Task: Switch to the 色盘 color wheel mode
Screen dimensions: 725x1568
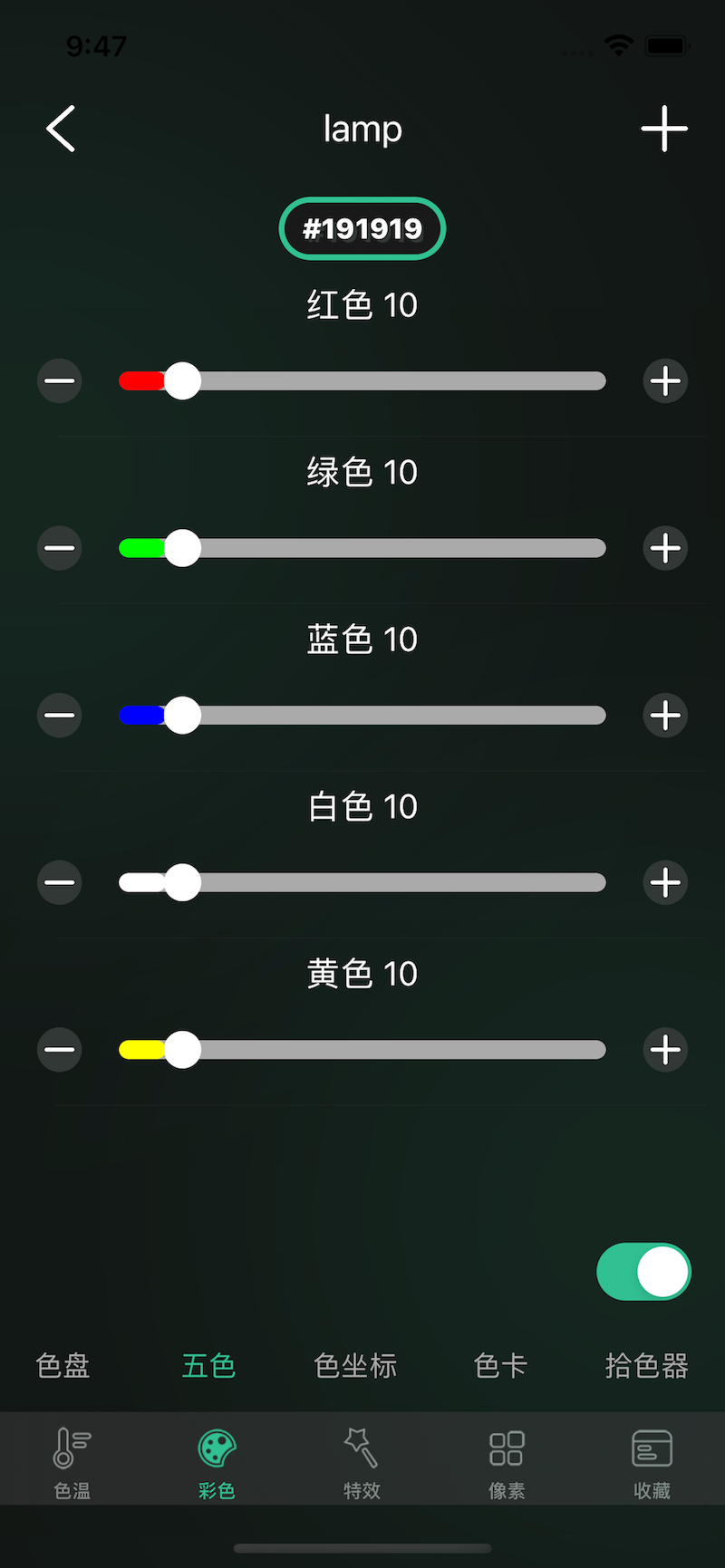Action: [x=63, y=1365]
